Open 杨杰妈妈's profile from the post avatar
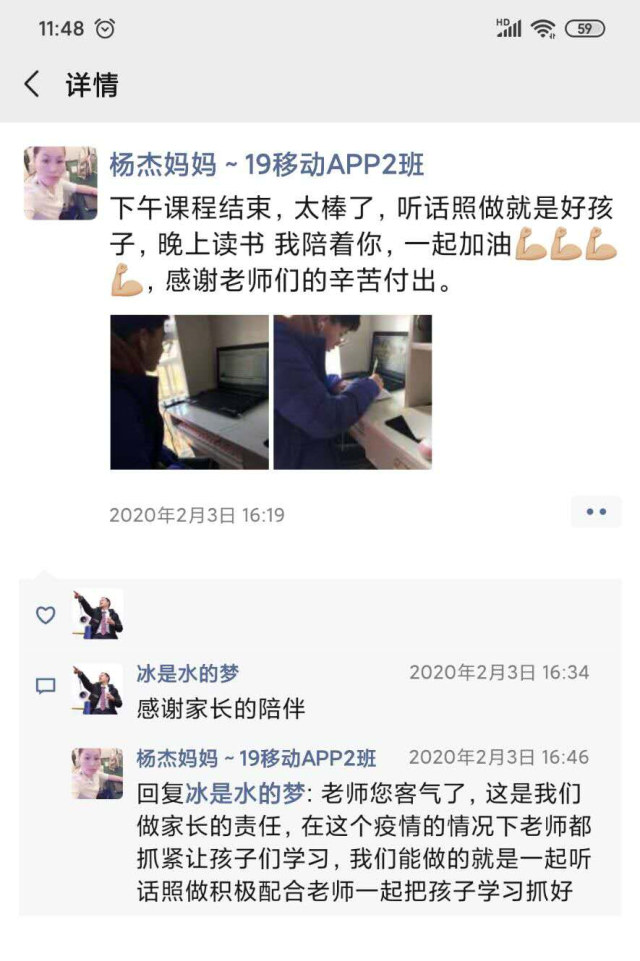This screenshot has width=640, height=961. [x=60, y=183]
